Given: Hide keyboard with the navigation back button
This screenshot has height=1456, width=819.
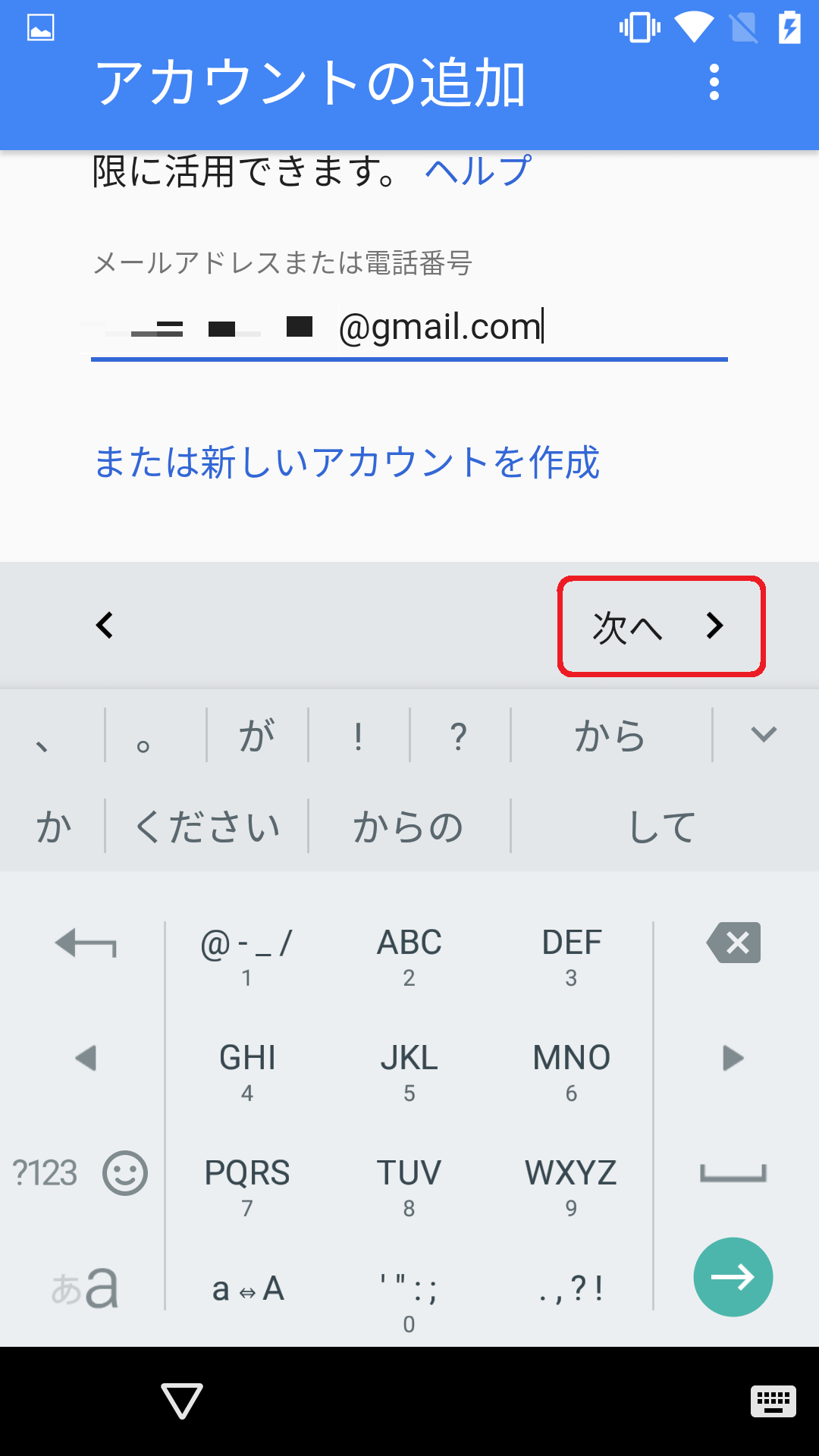Looking at the screenshot, I should (182, 1401).
